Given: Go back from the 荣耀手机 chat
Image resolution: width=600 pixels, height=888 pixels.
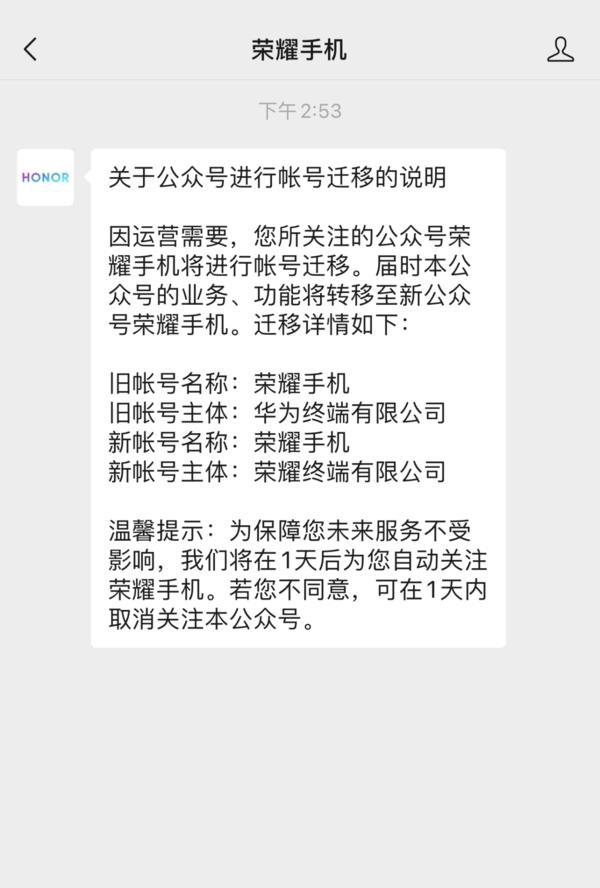Looking at the screenshot, I should [x=31, y=49].
